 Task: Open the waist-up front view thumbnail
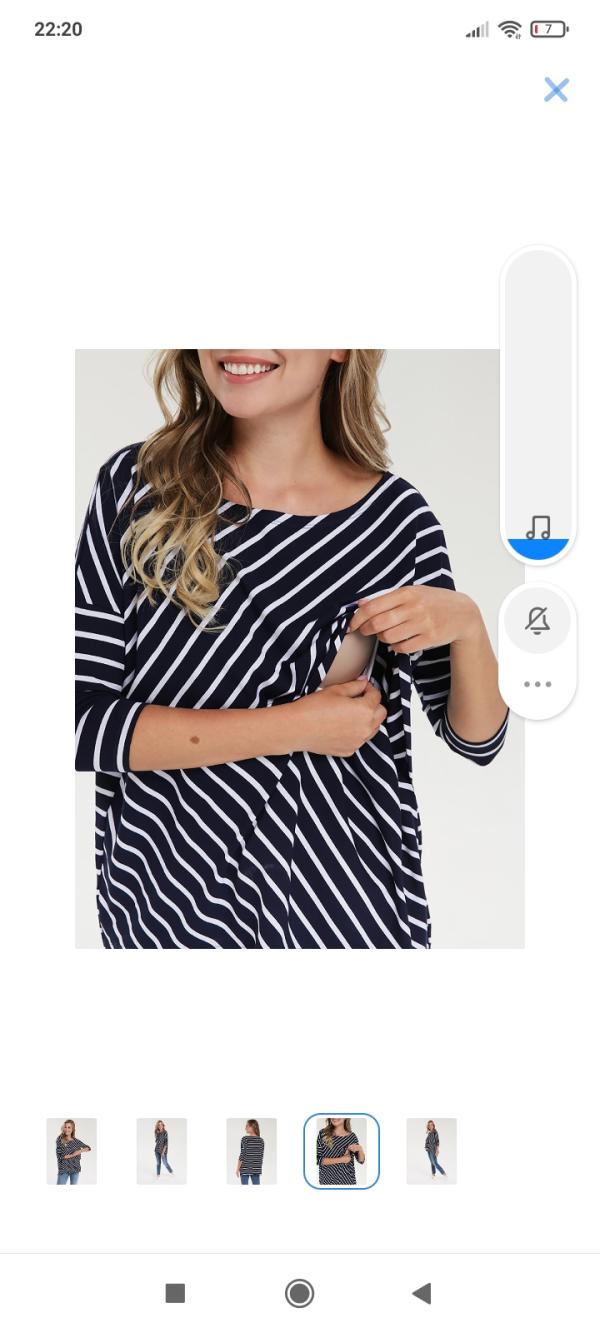tap(71, 1151)
